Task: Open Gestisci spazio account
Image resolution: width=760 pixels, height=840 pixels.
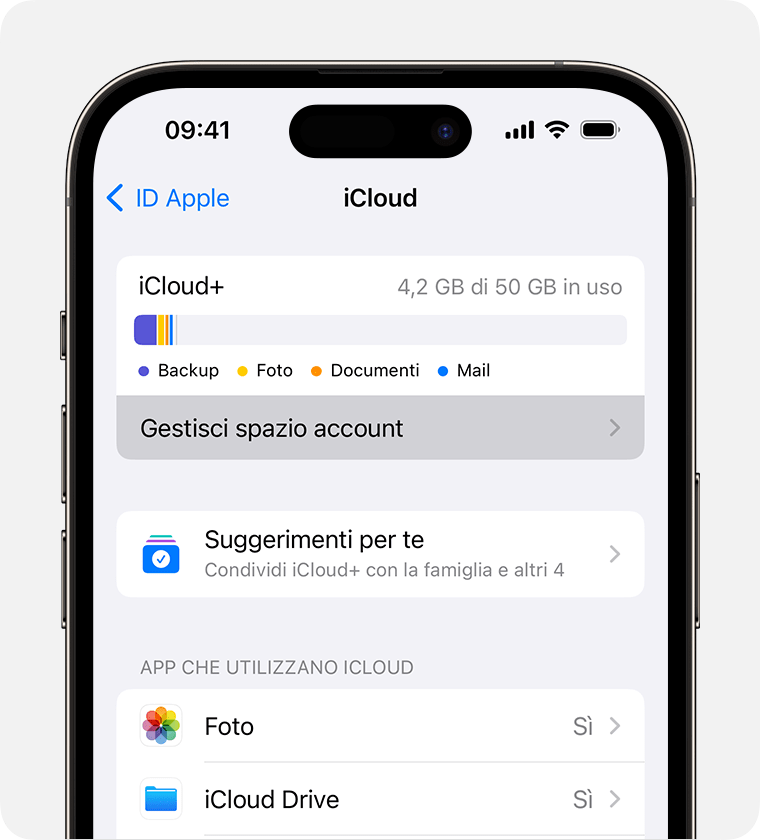Action: (x=380, y=428)
